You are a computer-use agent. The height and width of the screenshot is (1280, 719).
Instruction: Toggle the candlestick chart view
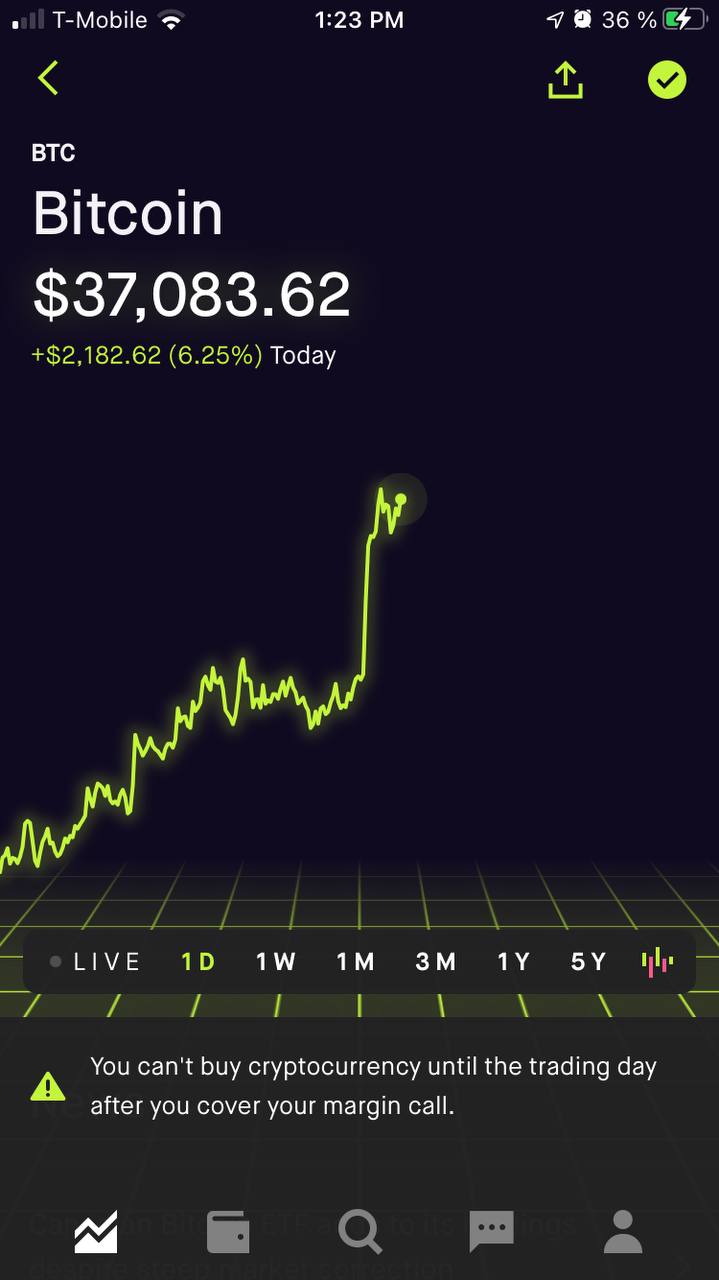[657, 962]
